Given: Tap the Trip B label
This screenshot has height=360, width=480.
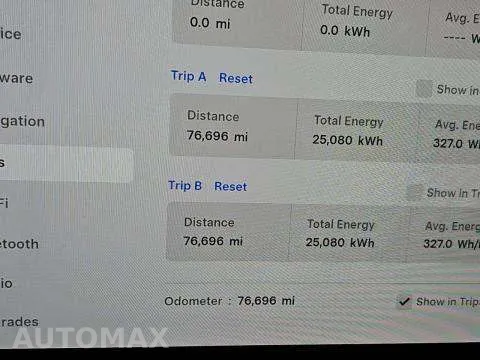Looking at the screenshot, I should click(185, 185).
